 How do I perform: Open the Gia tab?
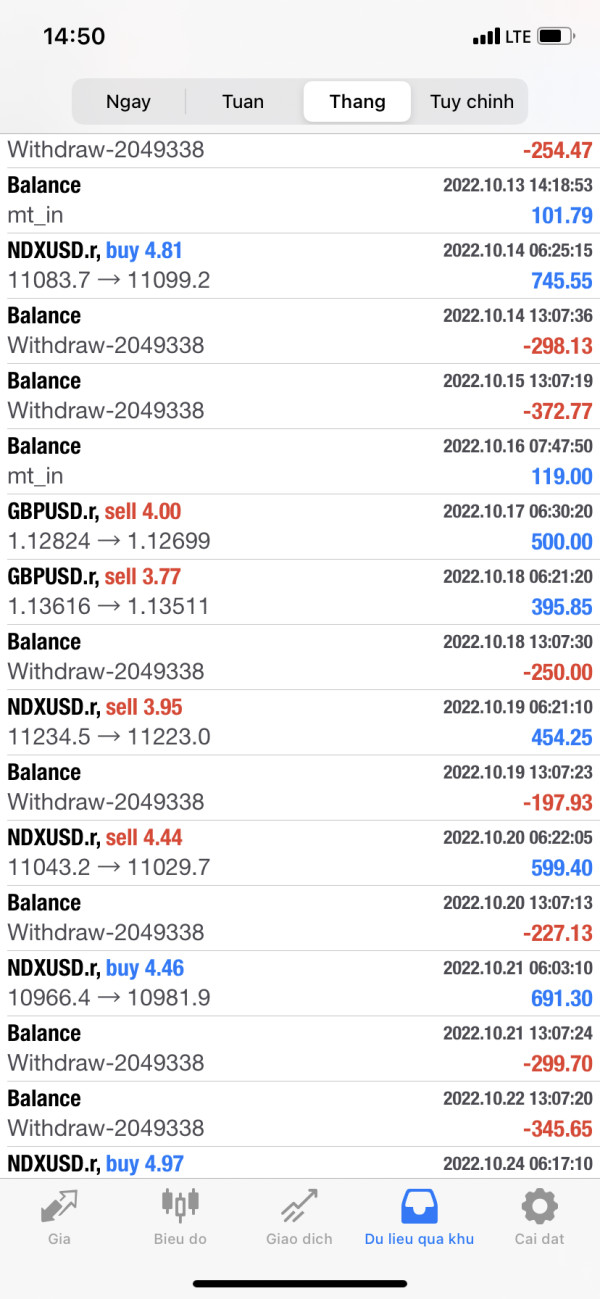[x=59, y=1216]
